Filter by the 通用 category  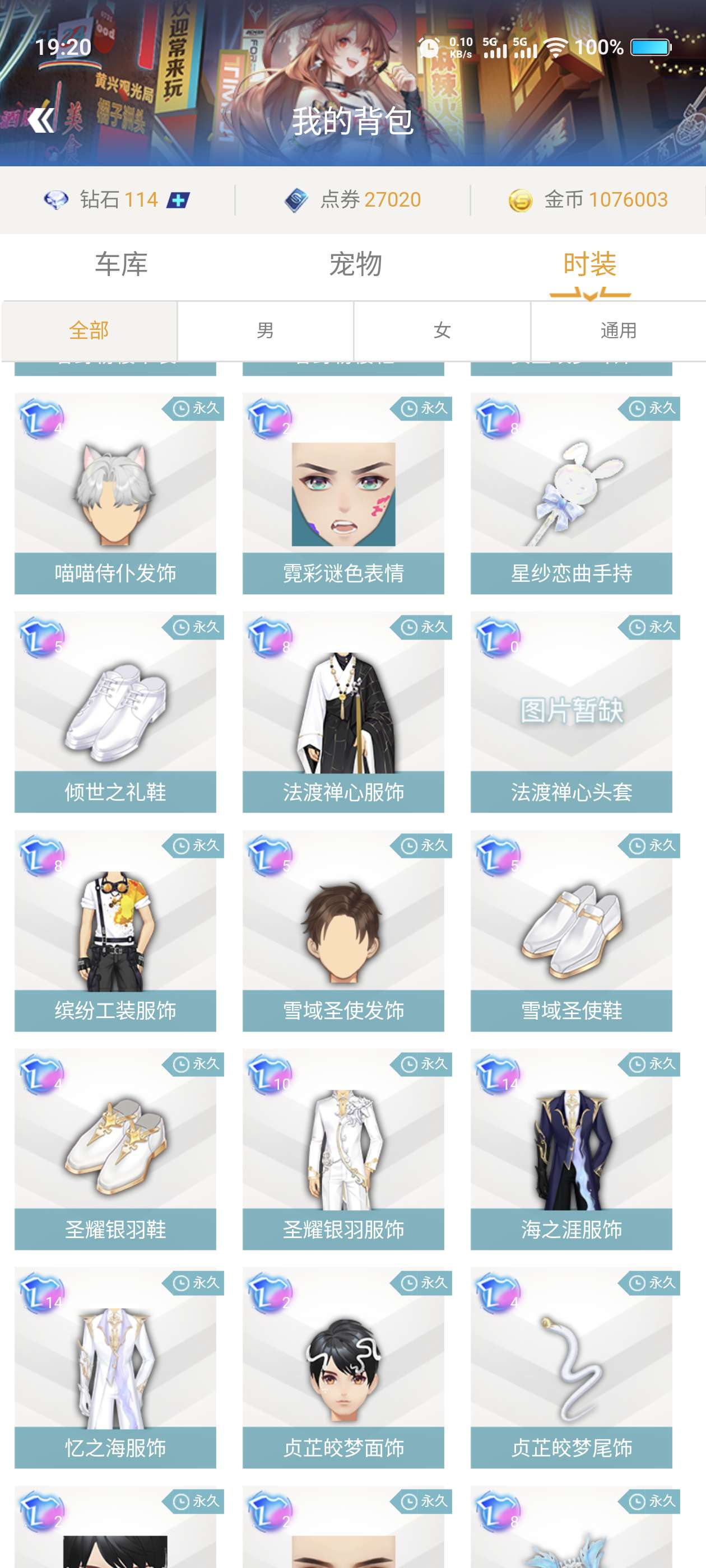pyautogui.click(x=618, y=330)
